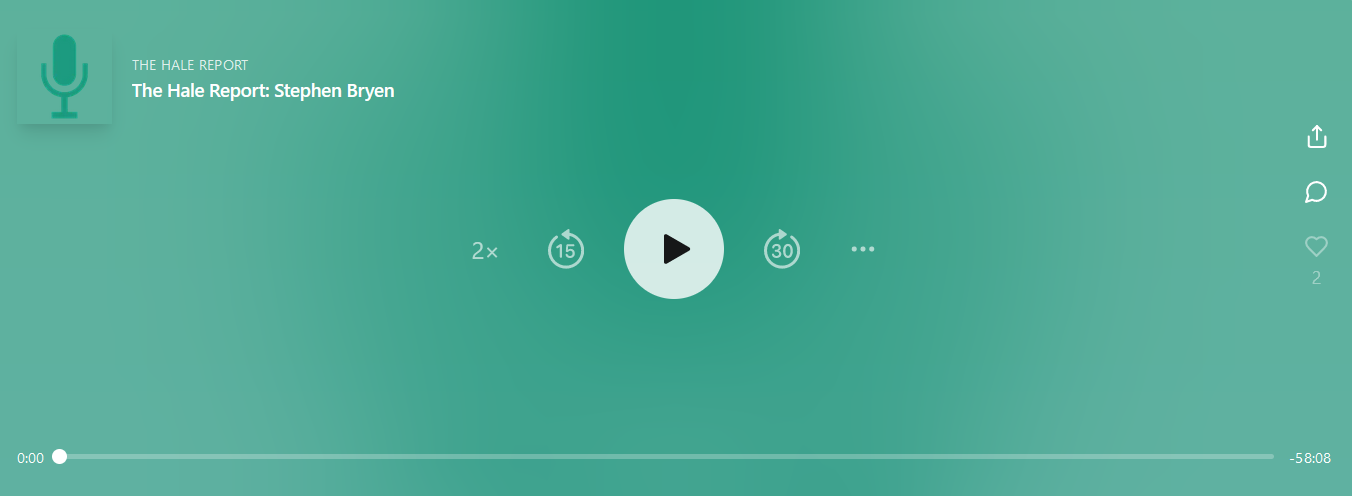1352x496 pixels.
Task: Rewind 15 seconds
Action: pyautogui.click(x=566, y=250)
